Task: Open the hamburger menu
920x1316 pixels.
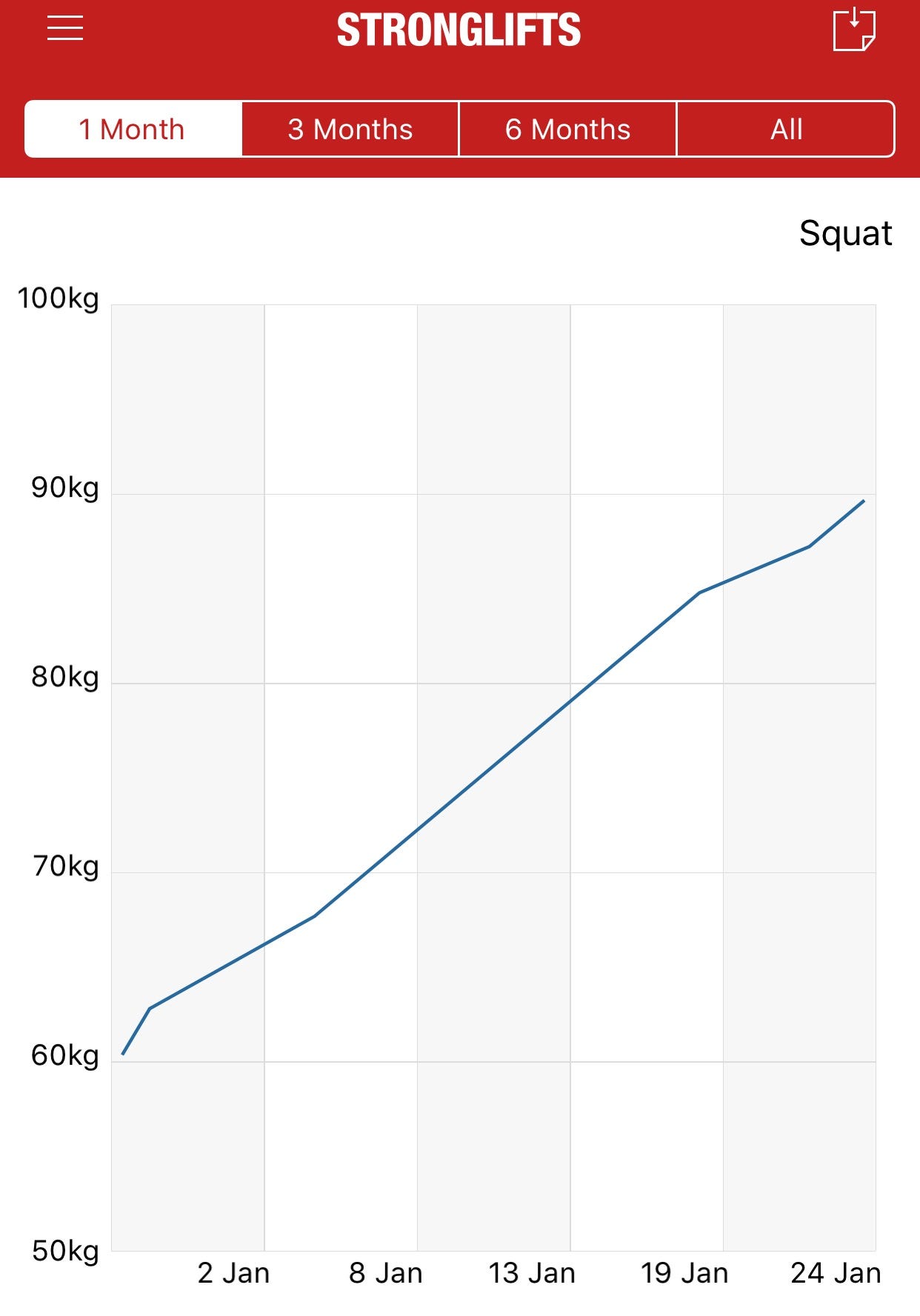Action: click(65, 29)
